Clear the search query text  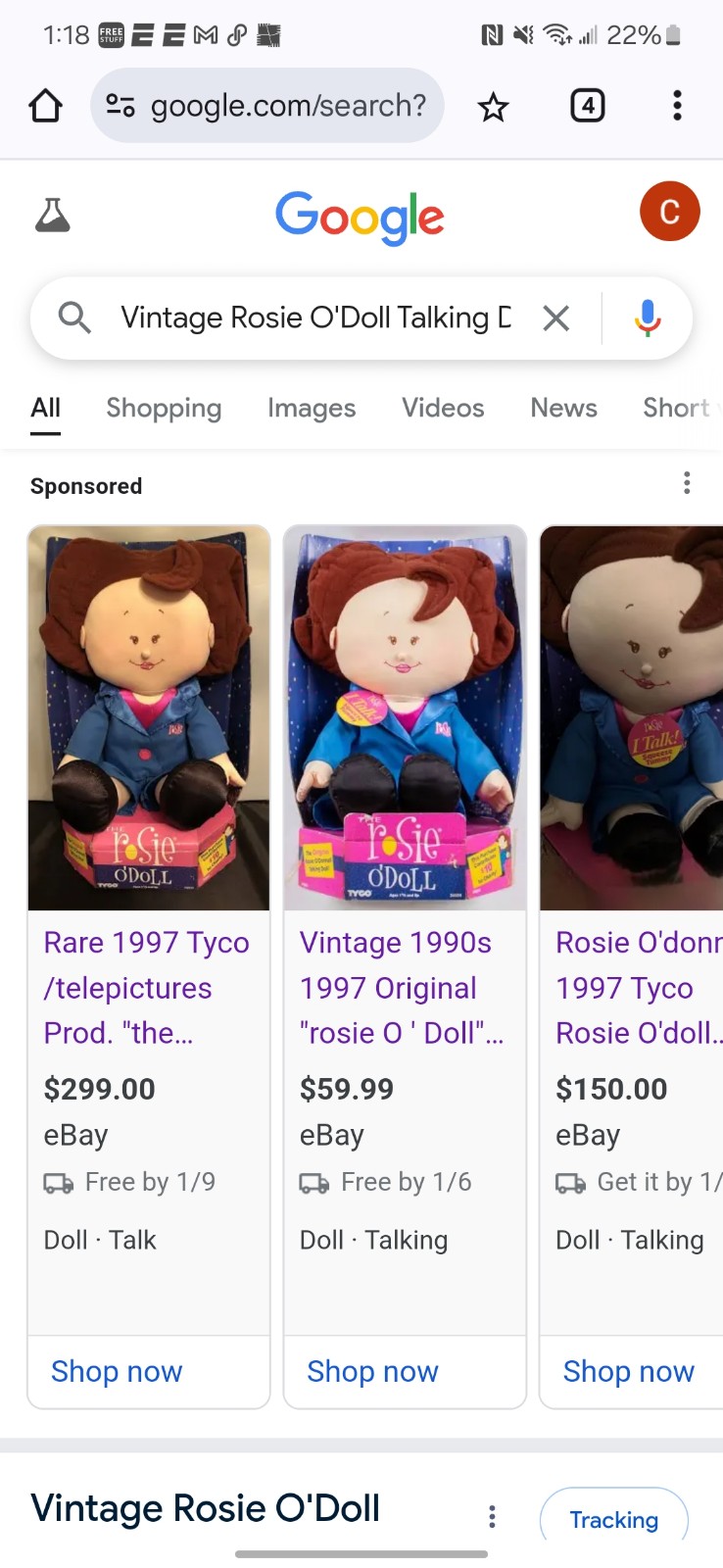coord(556,318)
